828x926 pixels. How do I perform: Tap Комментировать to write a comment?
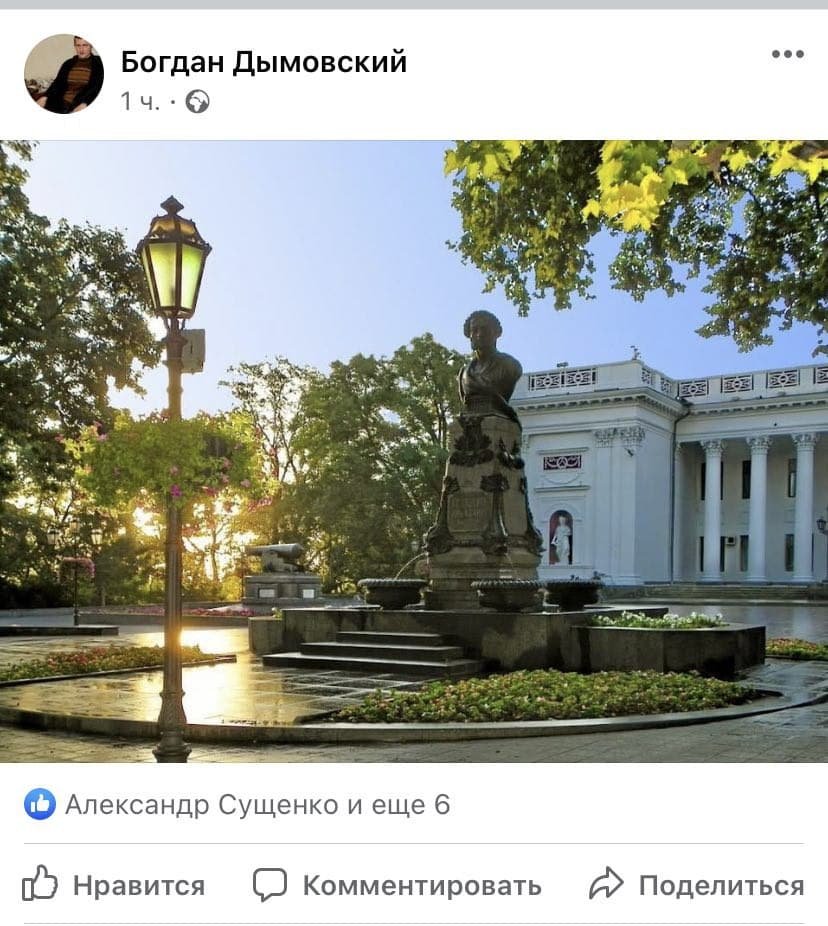pyautogui.click(x=397, y=885)
